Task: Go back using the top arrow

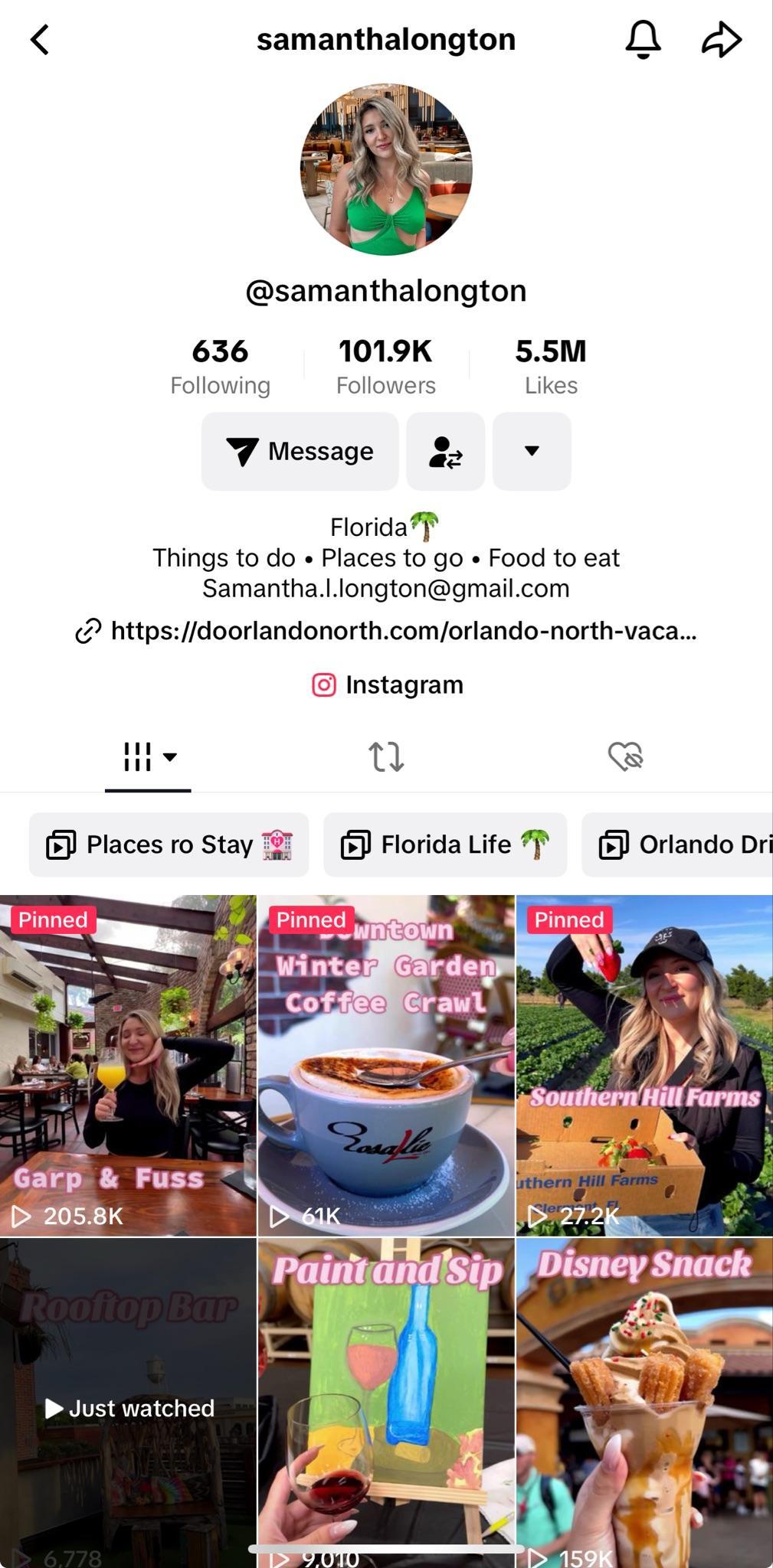Action: click(40, 40)
